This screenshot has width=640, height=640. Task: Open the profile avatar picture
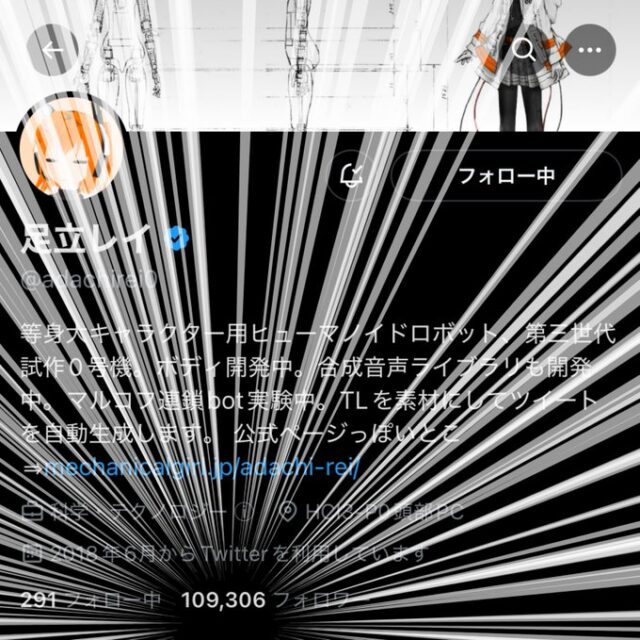click(x=72, y=152)
